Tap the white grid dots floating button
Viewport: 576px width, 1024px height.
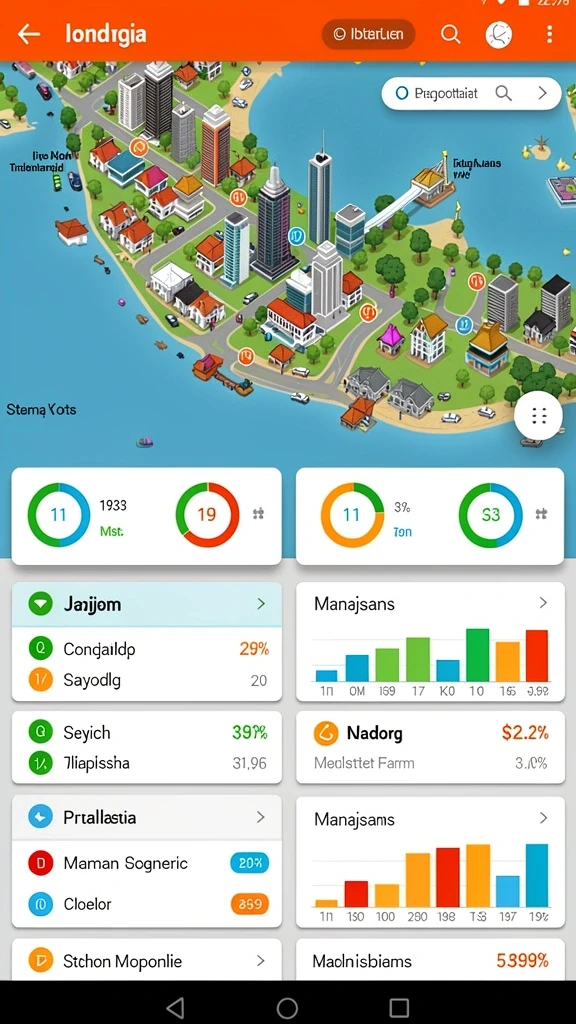pyautogui.click(x=539, y=415)
